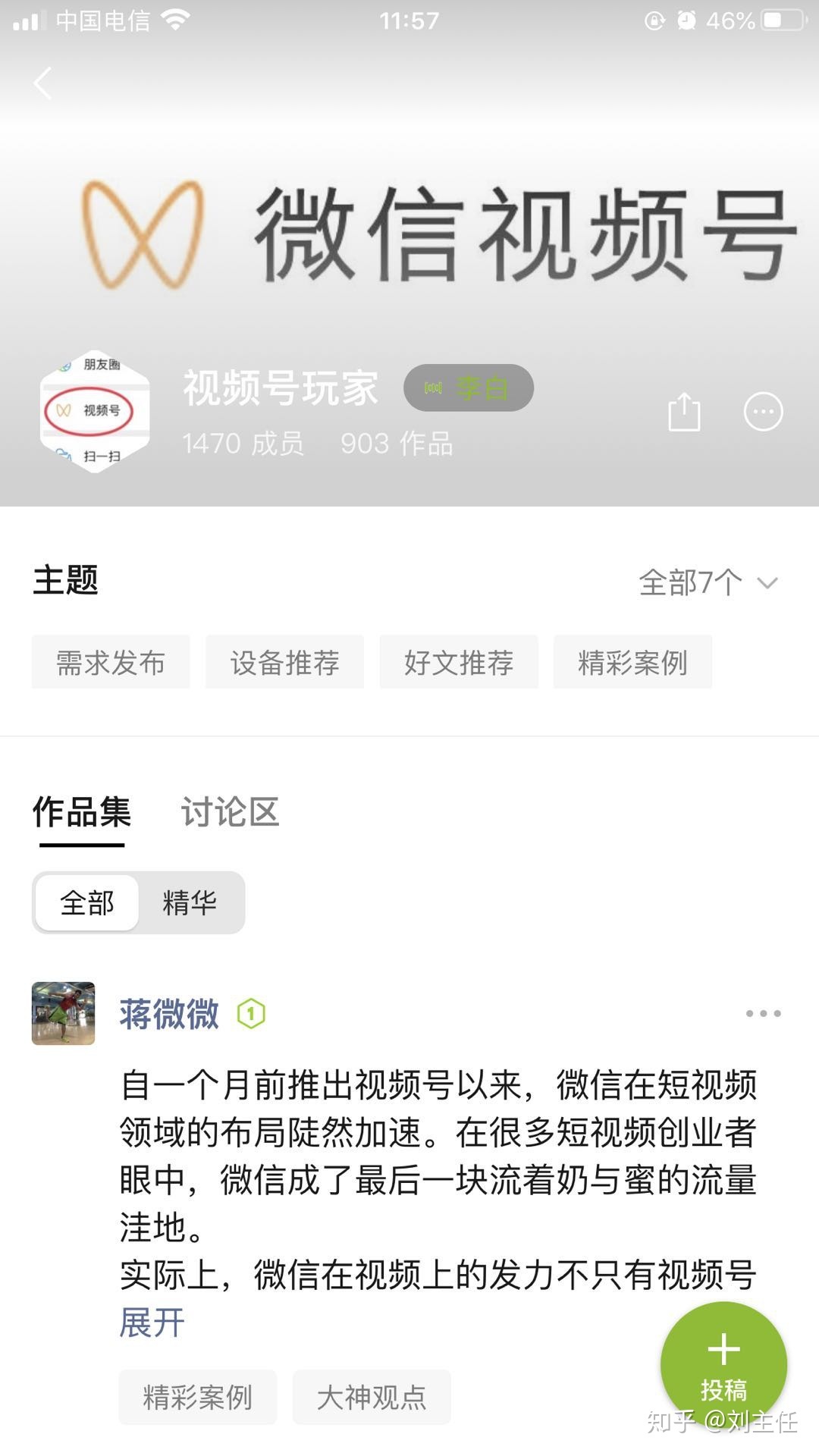Tap 蒋微微's avatar thumbnail
This screenshot has height=1456, width=819.
click(x=64, y=1015)
